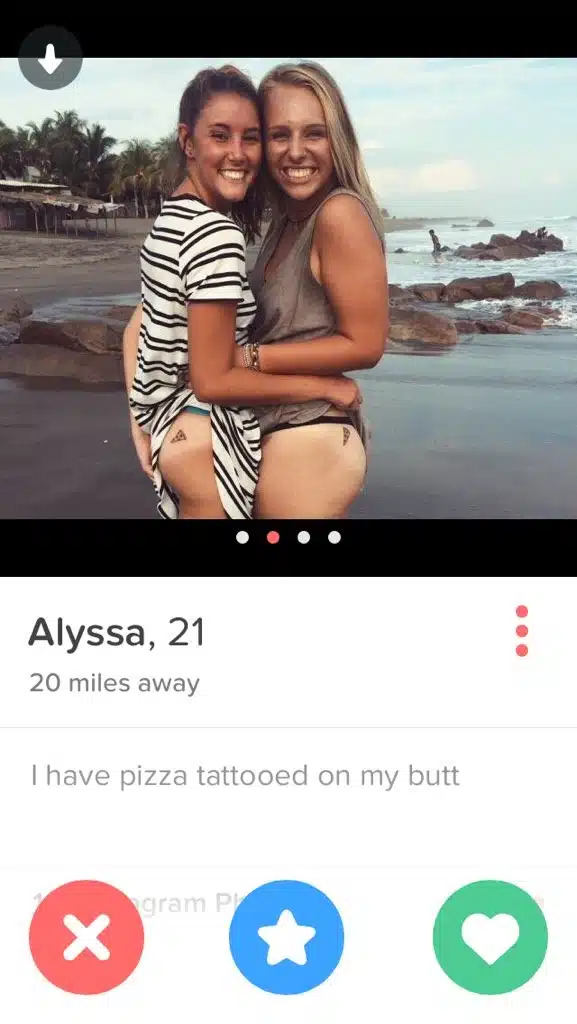Collapse the profile with the down arrow
The width and height of the screenshot is (577, 1024).
click(x=50, y=59)
